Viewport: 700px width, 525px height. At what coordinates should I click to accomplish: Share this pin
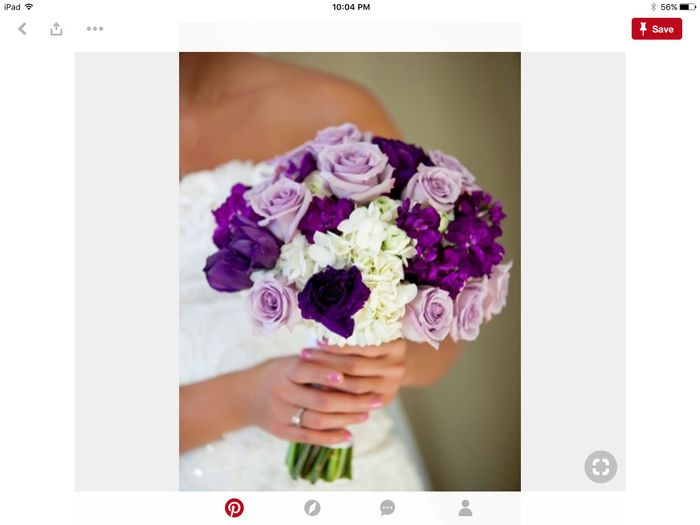coord(56,29)
